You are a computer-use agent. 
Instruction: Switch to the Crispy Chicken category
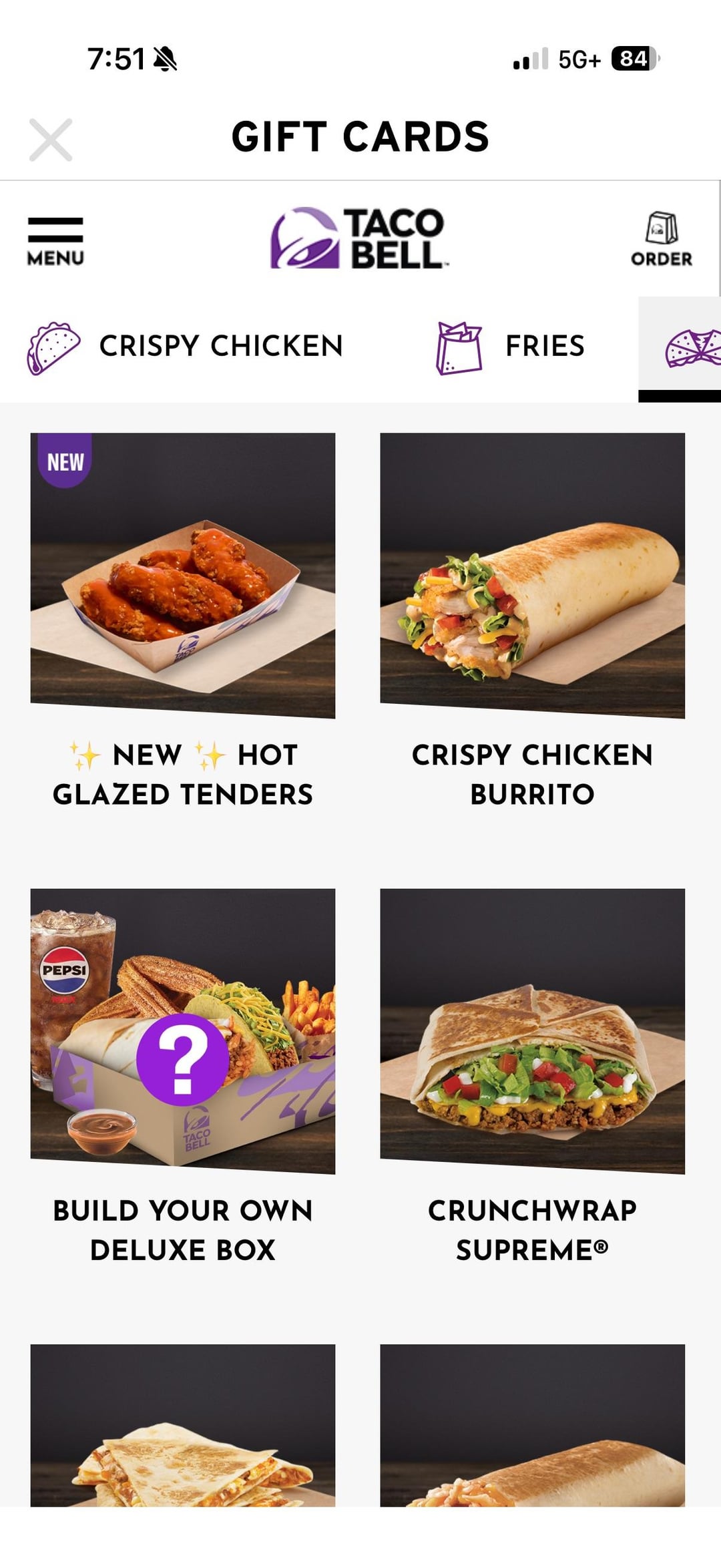click(186, 347)
